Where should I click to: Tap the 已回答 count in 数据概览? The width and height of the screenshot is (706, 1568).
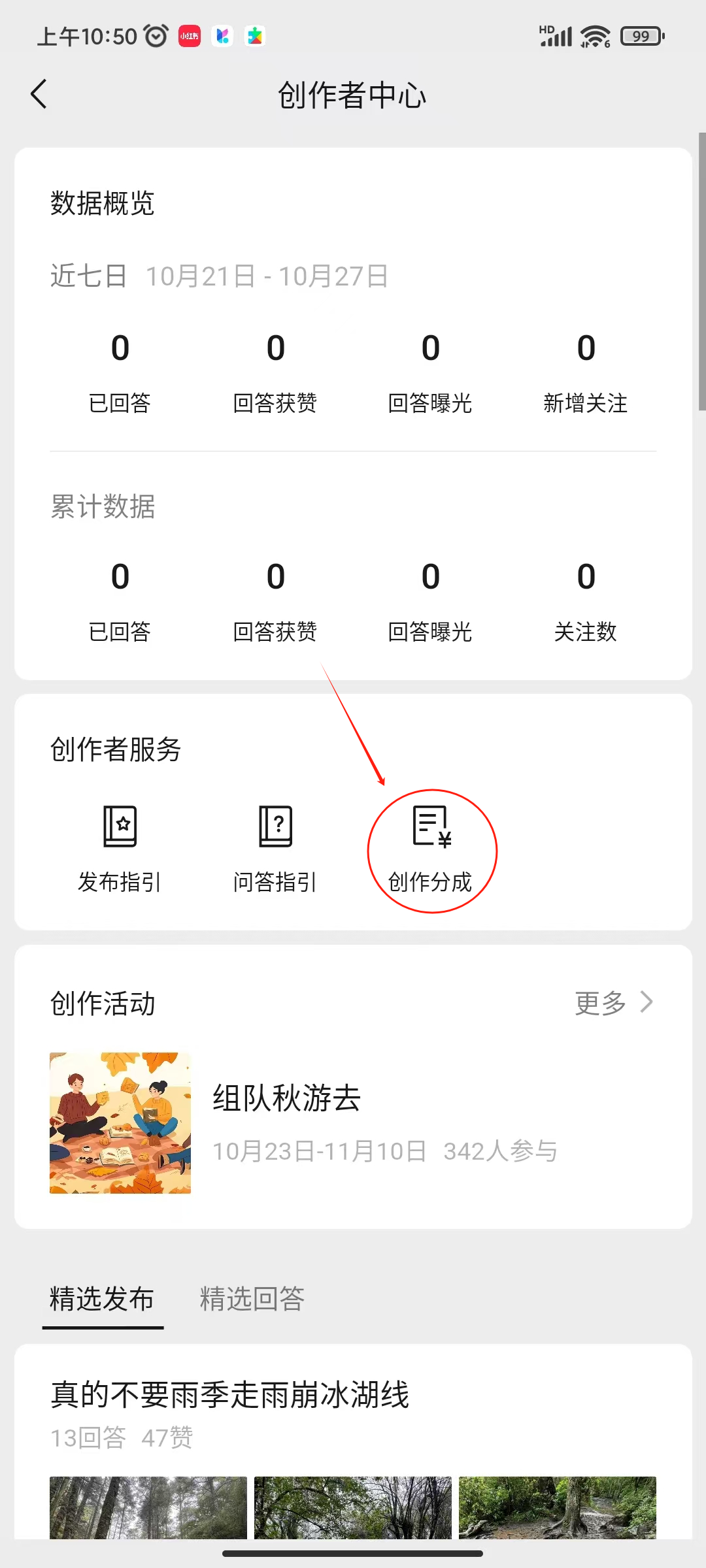[x=120, y=372]
